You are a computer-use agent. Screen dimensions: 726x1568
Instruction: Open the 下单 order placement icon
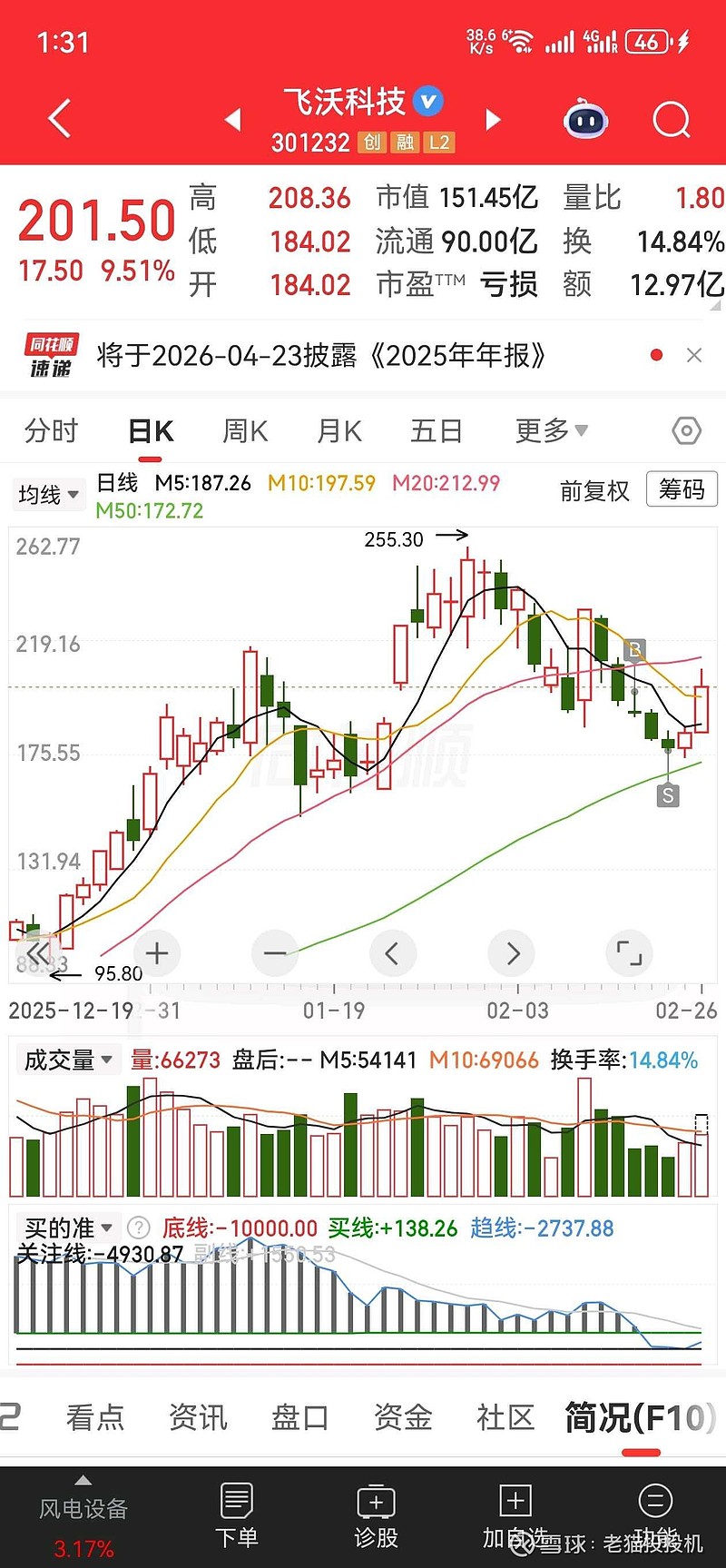(x=236, y=1512)
